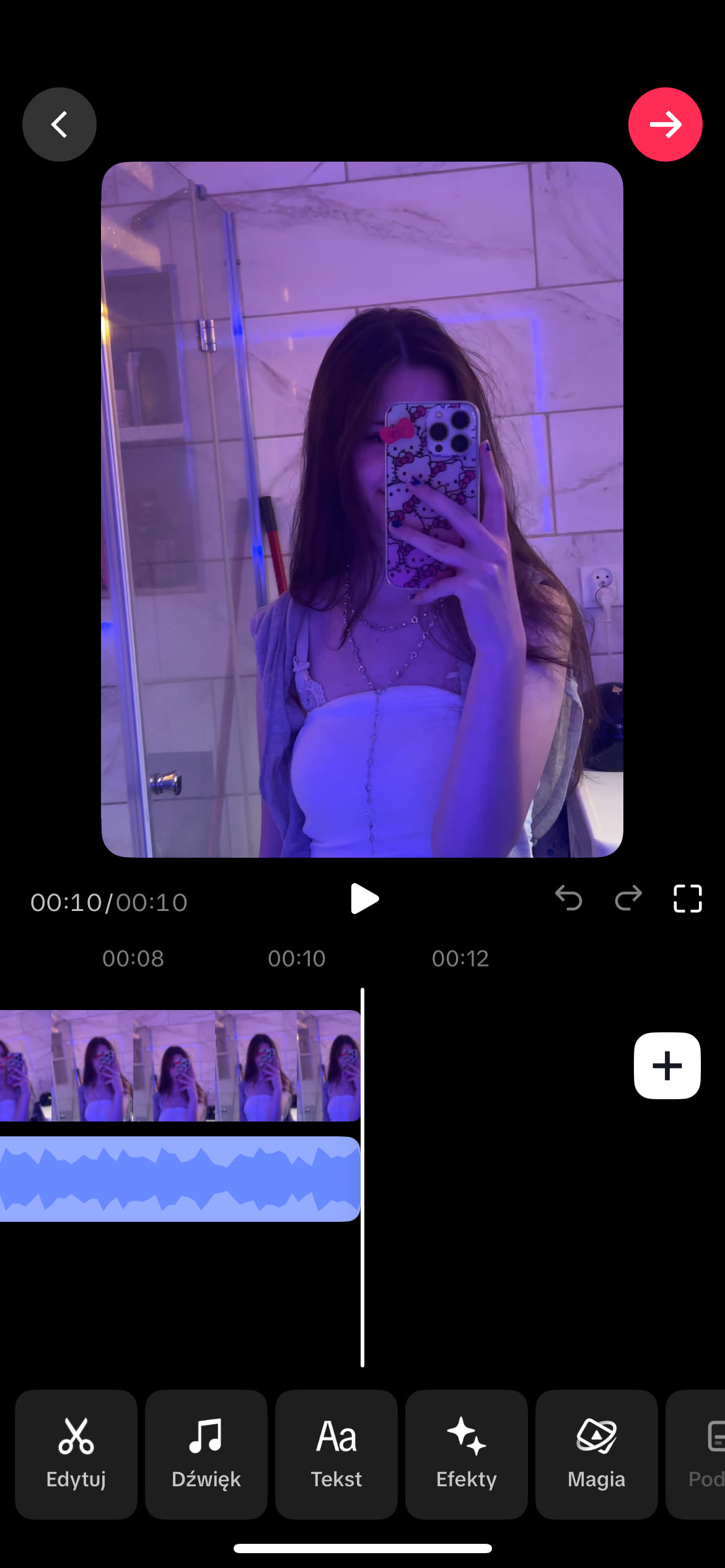Select the video clip on the timeline
The height and width of the screenshot is (1568, 725).
point(180,1066)
